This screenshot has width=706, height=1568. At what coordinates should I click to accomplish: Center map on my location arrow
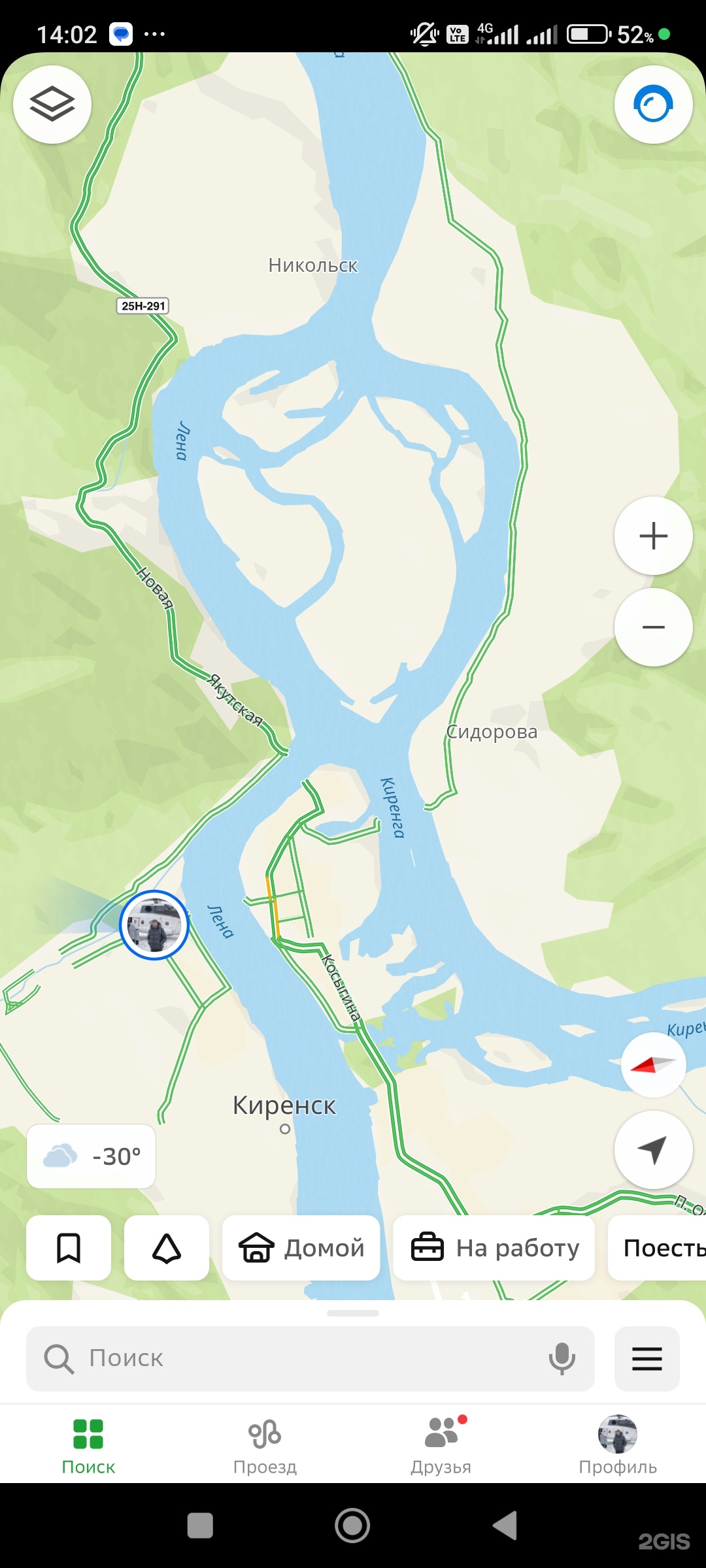(653, 1150)
